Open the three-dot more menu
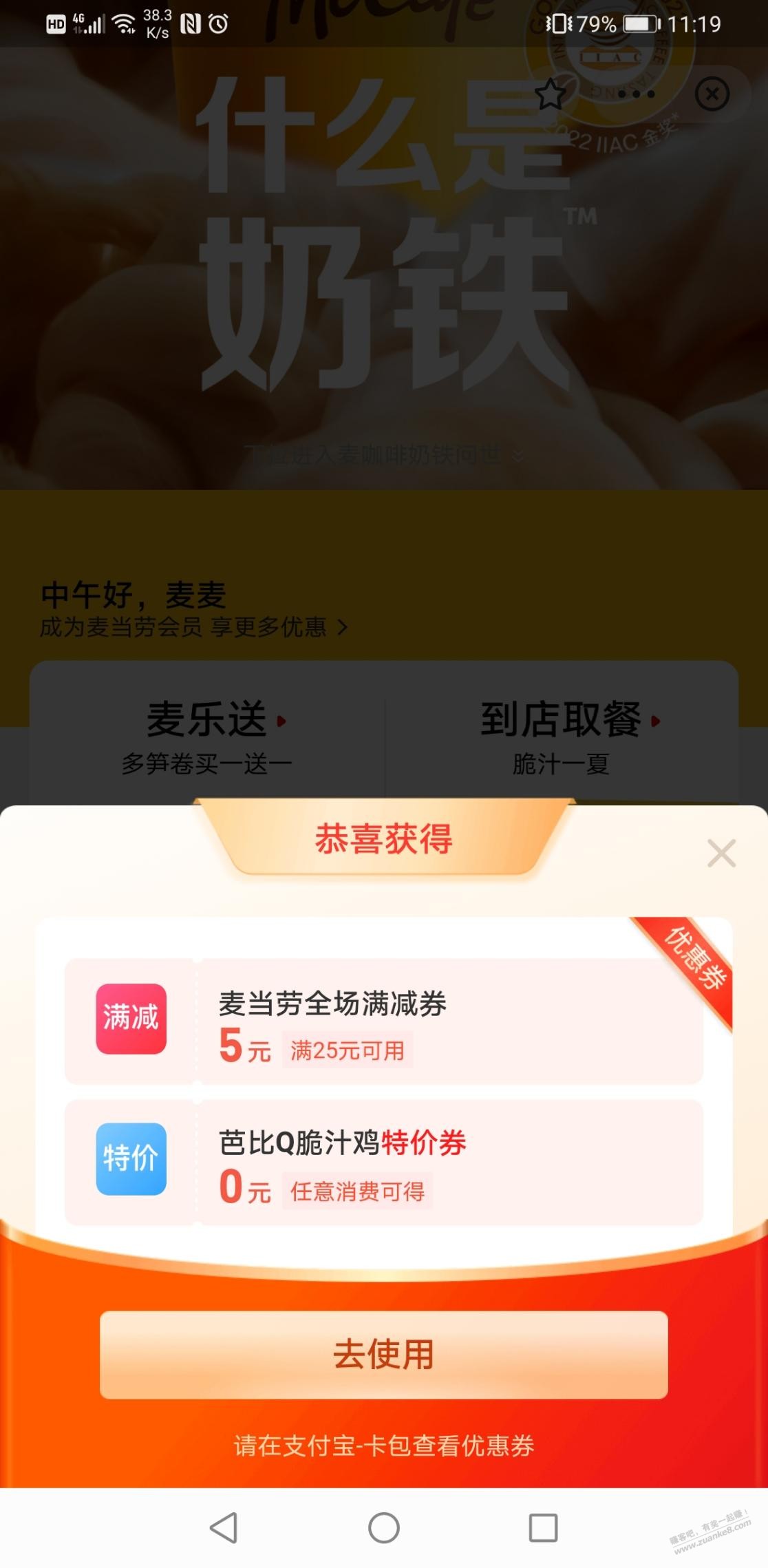The width and height of the screenshot is (768, 1568). coord(637,94)
